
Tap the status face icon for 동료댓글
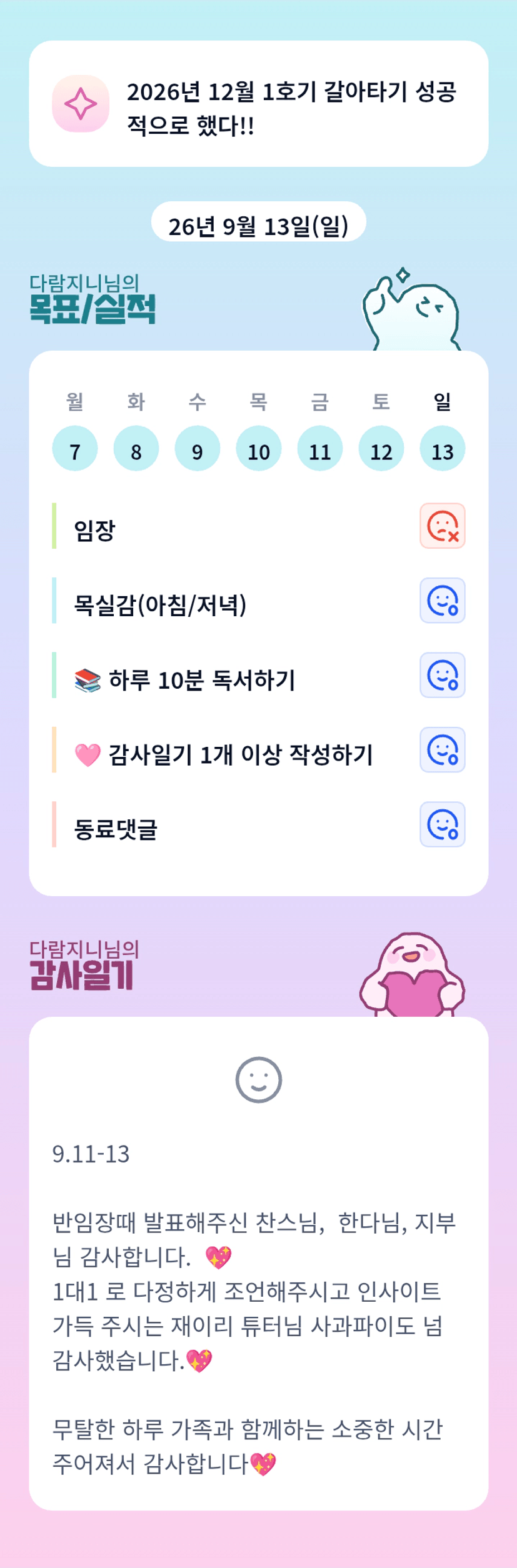point(443,824)
